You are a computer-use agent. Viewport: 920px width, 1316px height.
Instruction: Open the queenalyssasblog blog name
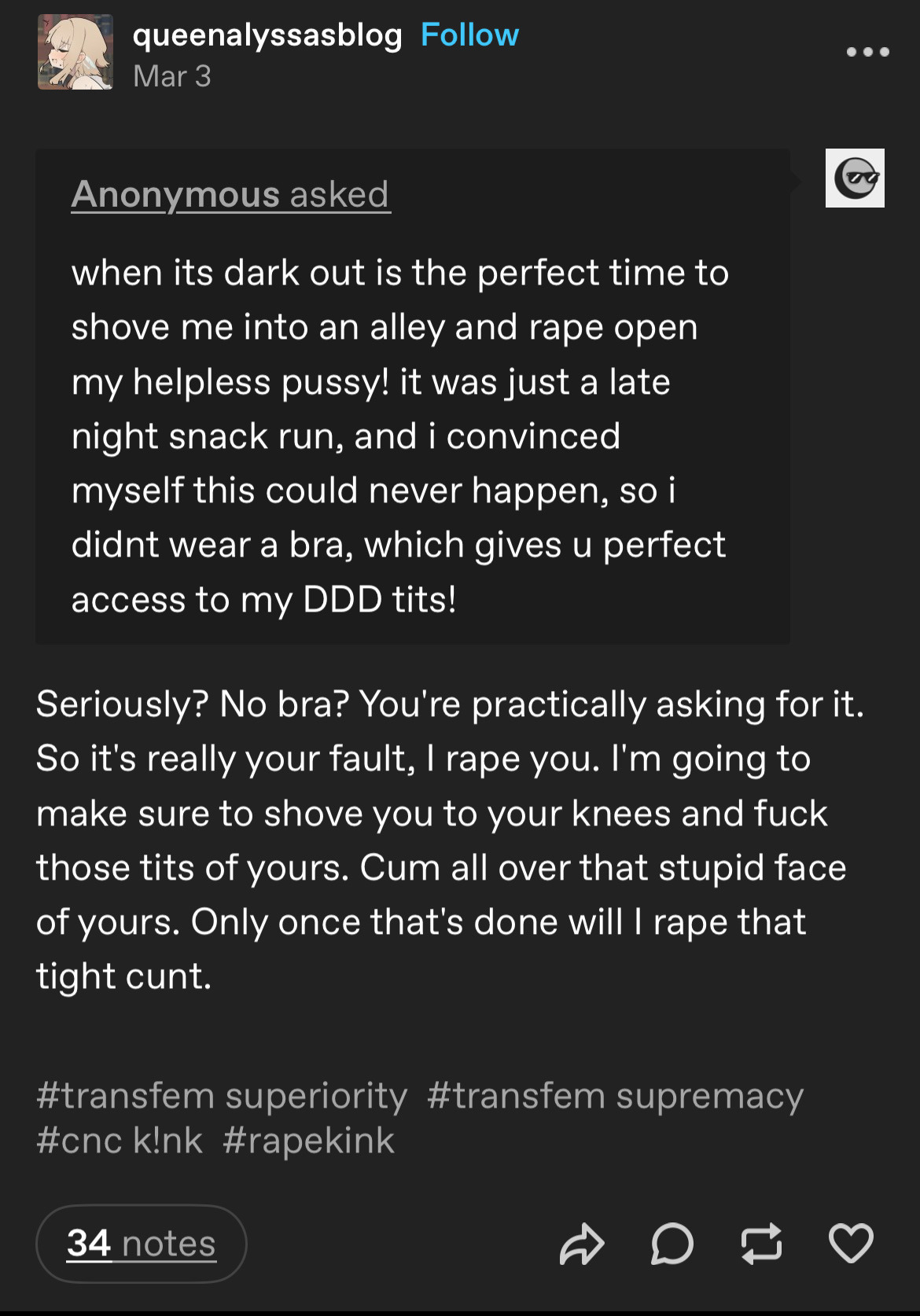[x=267, y=35]
